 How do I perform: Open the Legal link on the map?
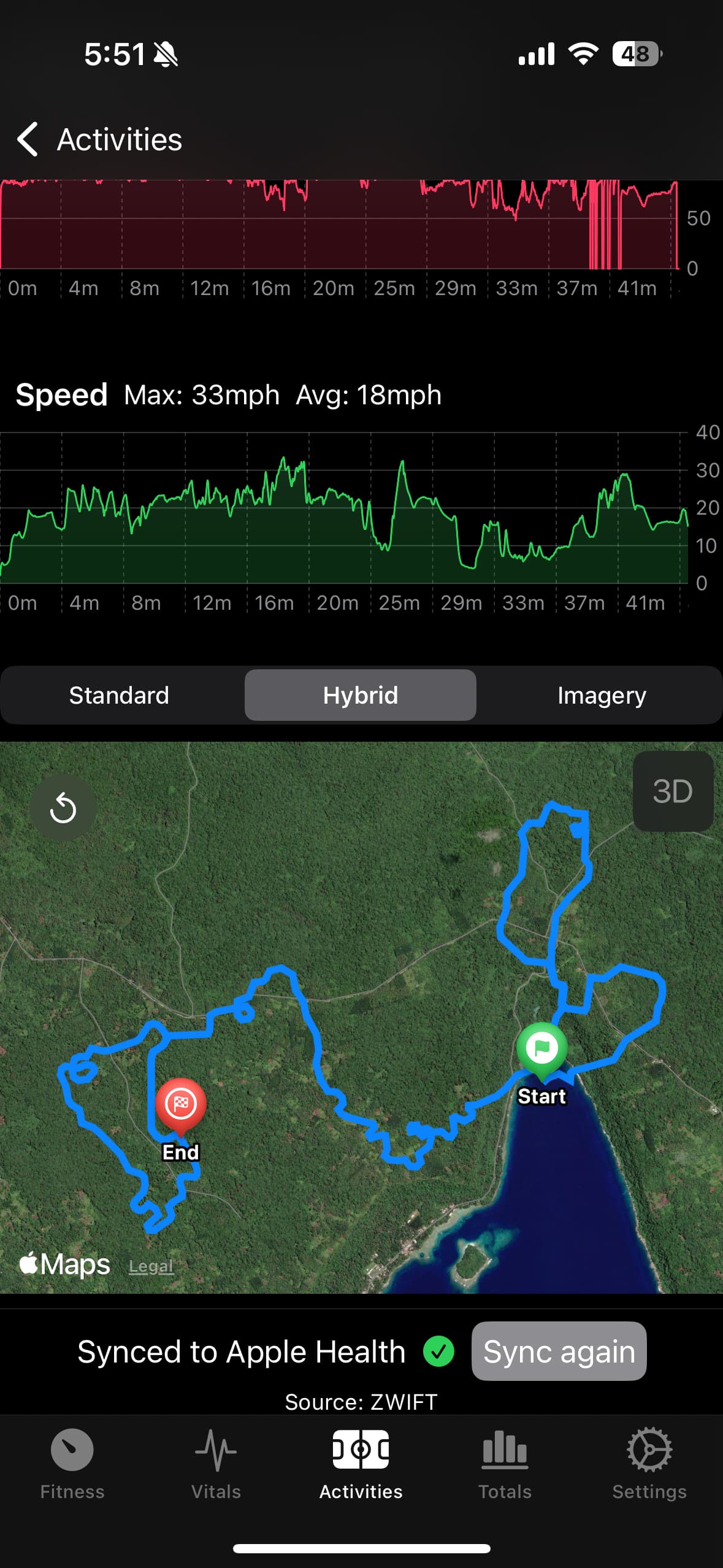click(151, 1266)
